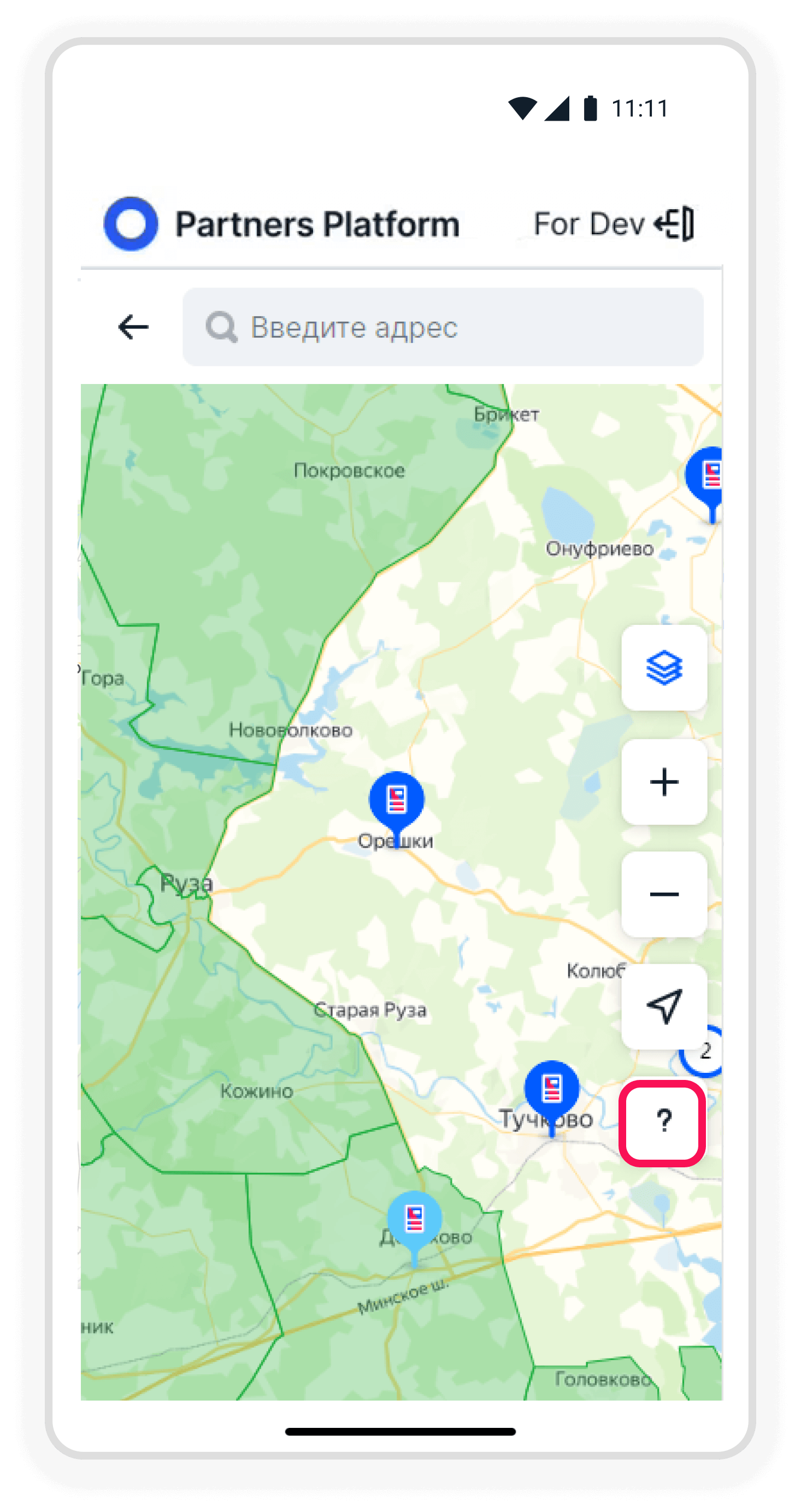Open the map layers button

[x=664, y=668]
